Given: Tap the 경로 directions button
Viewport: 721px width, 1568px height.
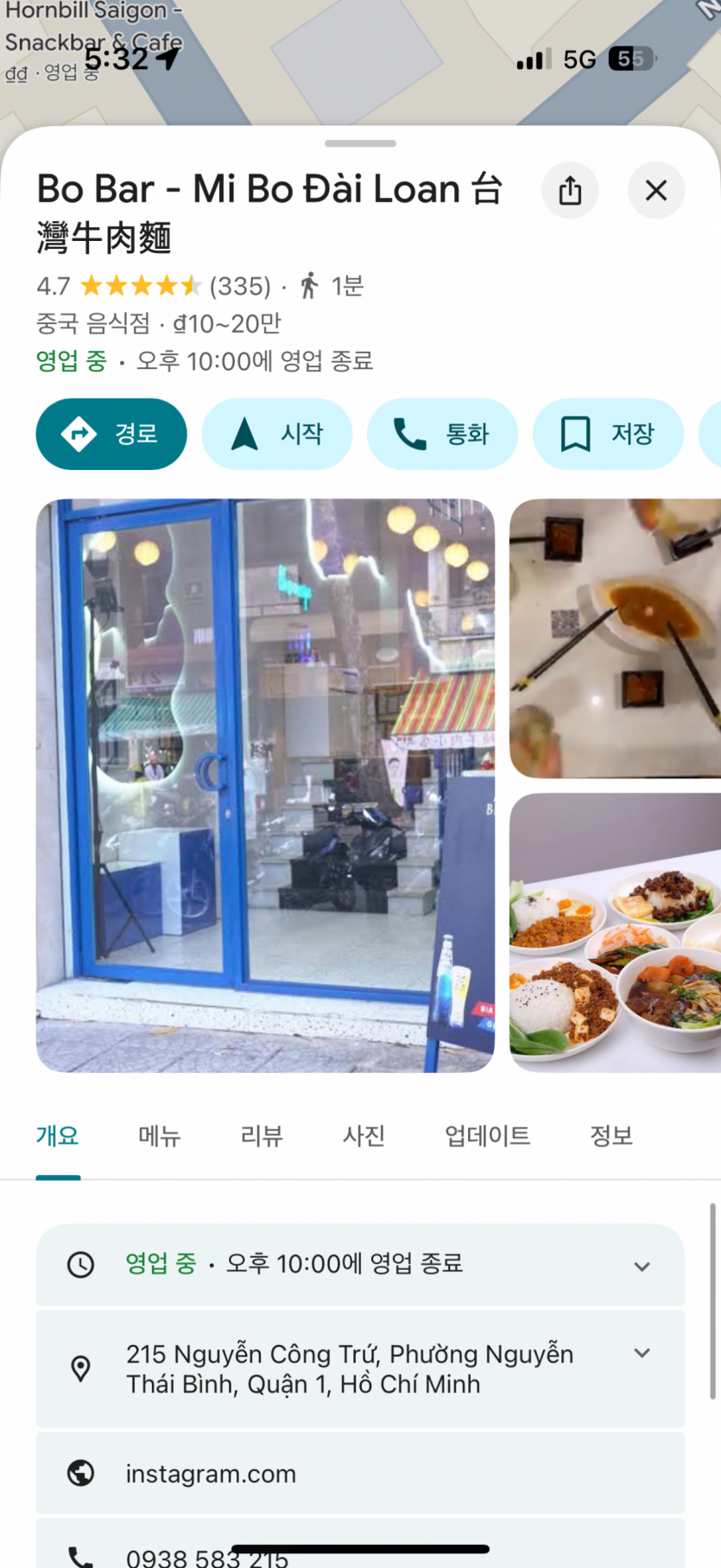Looking at the screenshot, I should pyautogui.click(x=111, y=434).
